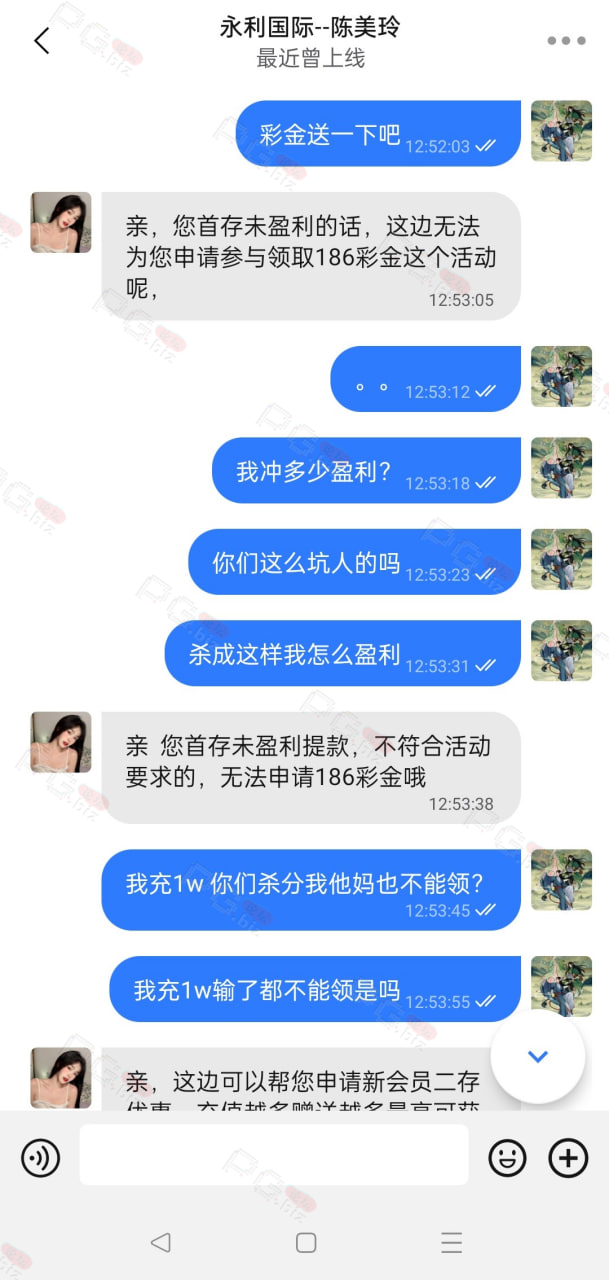Image resolution: width=609 pixels, height=1280 pixels.
Task: Tap the voice message icon
Action: click(x=41, y=1158)
